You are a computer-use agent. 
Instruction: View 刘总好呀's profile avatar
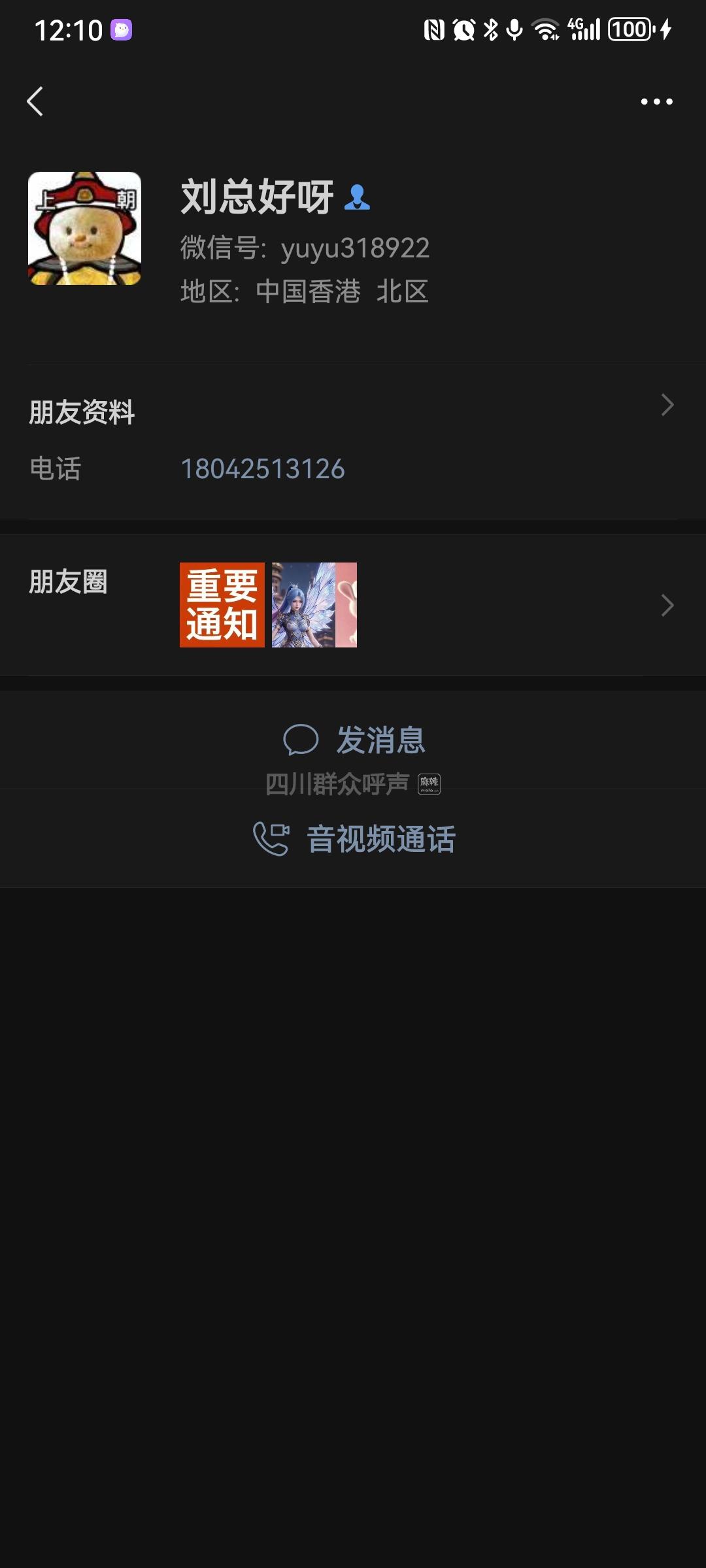(x=84, y=228)
